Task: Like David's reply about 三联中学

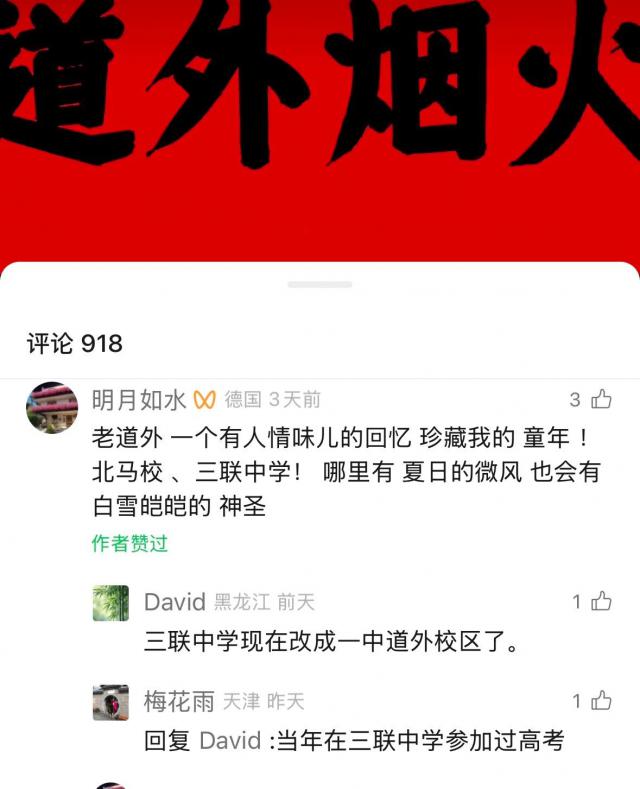Action: [x=601, y=601]
